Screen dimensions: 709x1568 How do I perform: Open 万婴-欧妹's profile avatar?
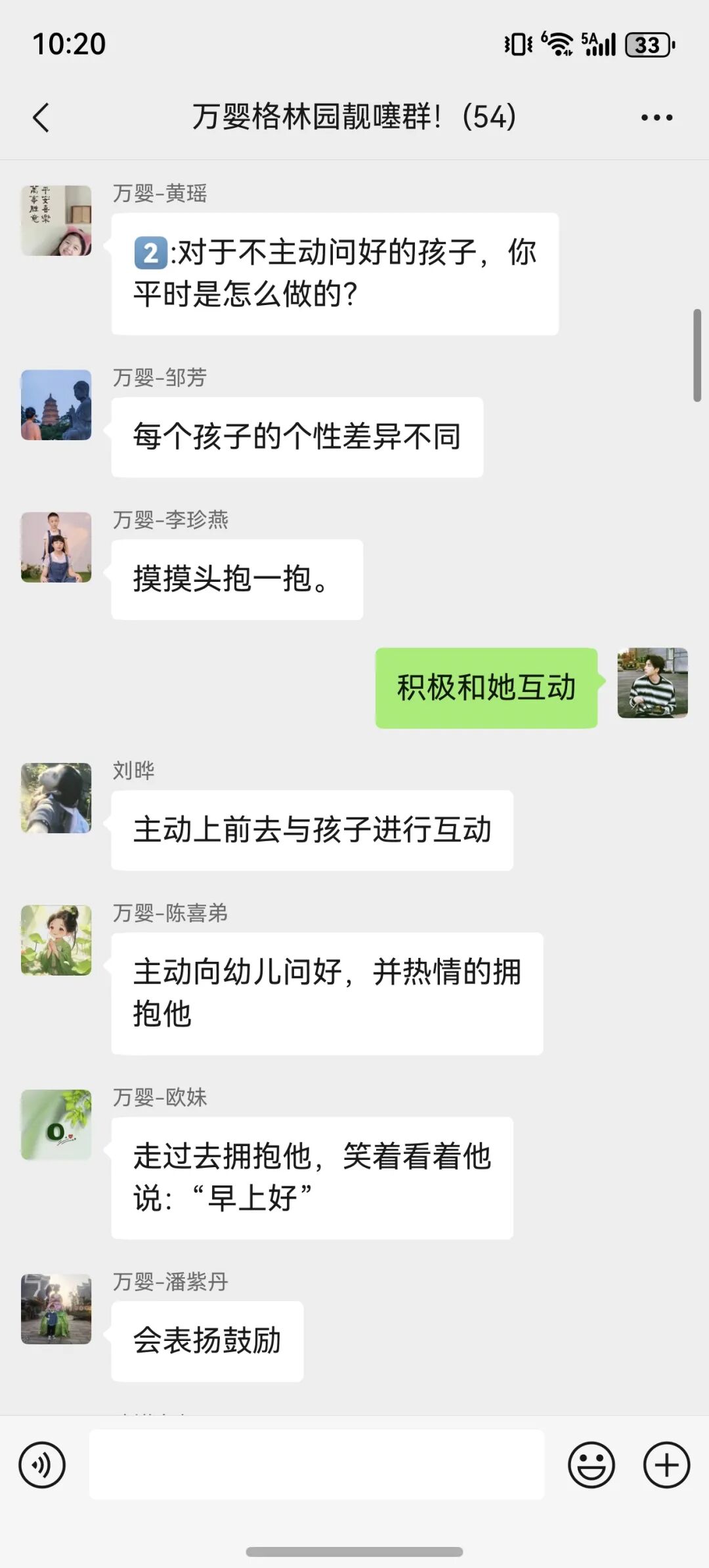56,1124
